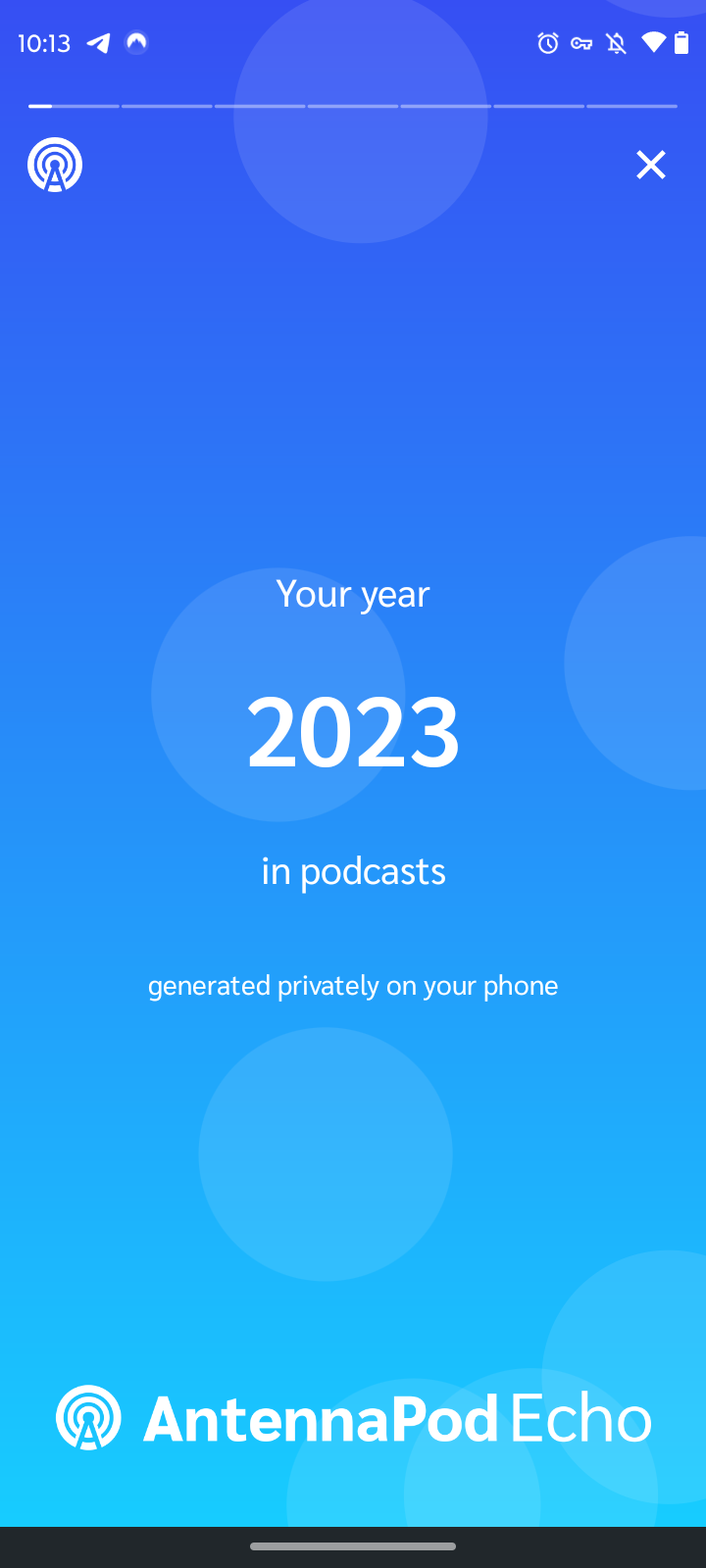Close the AntennaPod Echo story
The image size is (706, 1568).
point(650,165)
